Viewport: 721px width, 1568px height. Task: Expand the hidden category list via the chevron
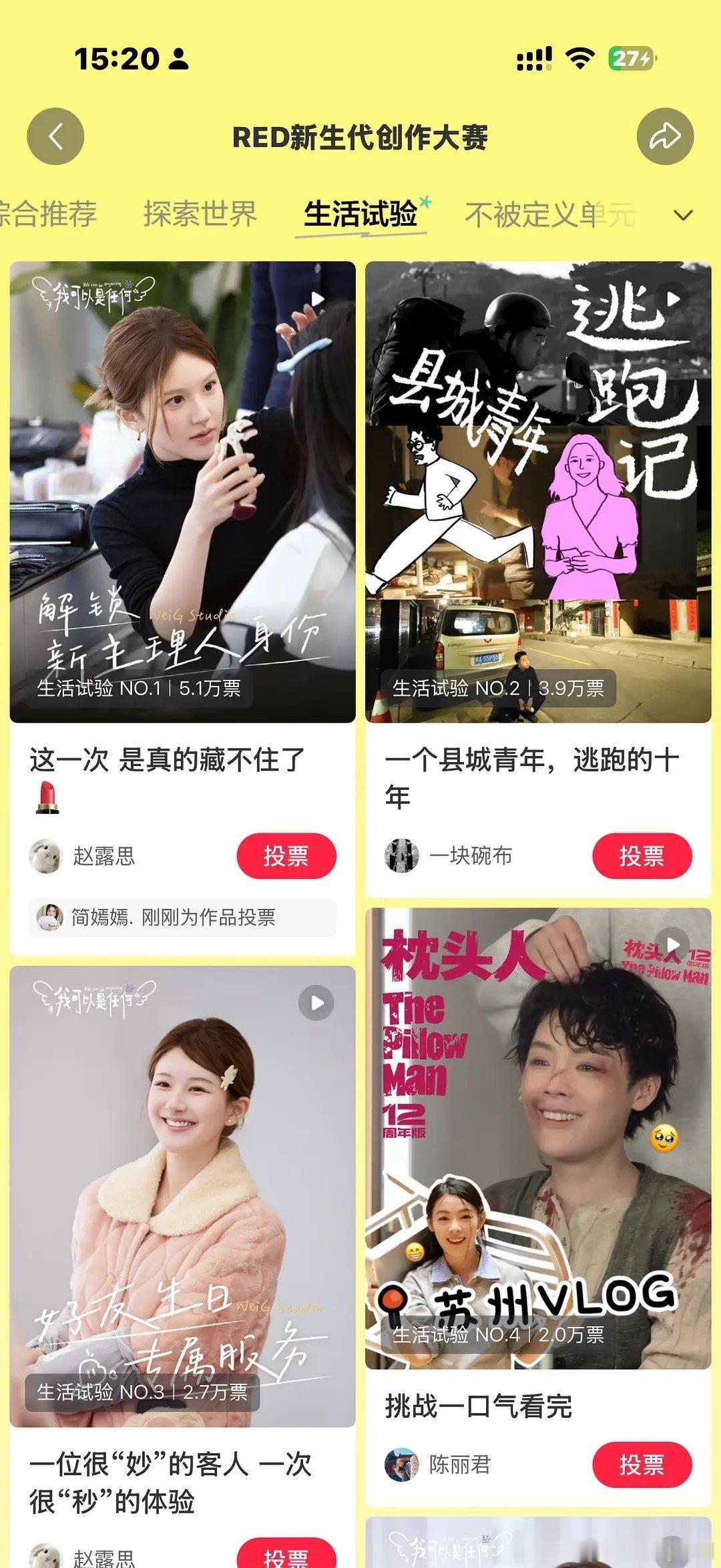click(682, 215)
